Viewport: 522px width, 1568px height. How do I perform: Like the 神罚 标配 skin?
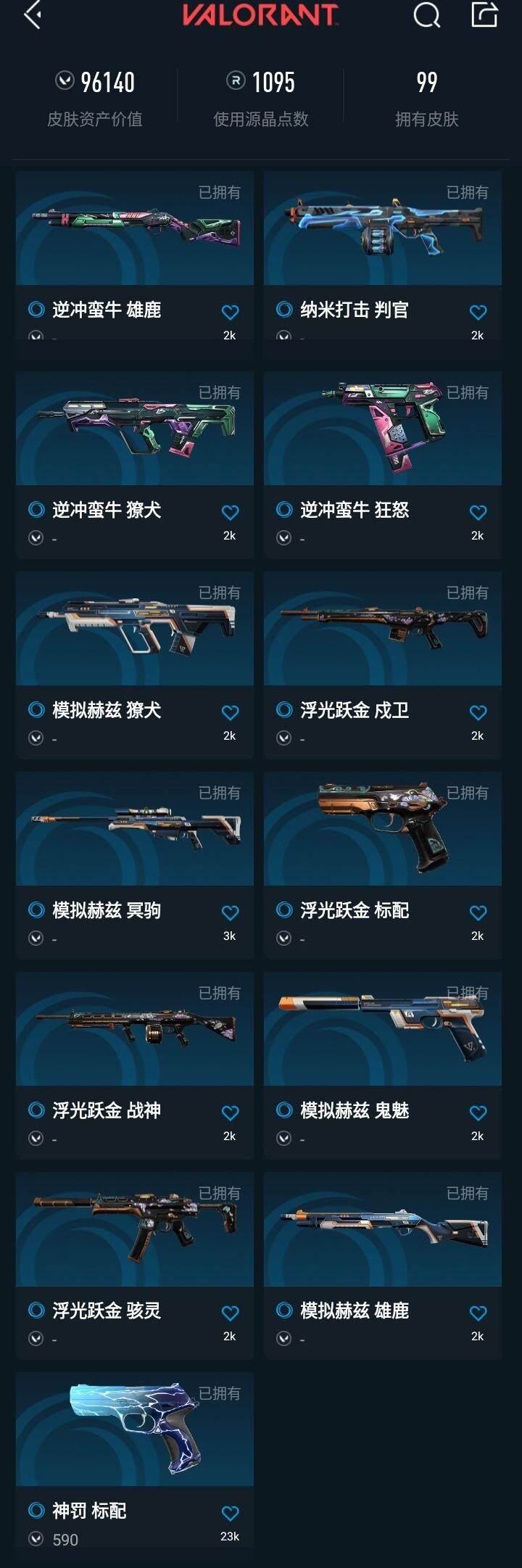230,1514
